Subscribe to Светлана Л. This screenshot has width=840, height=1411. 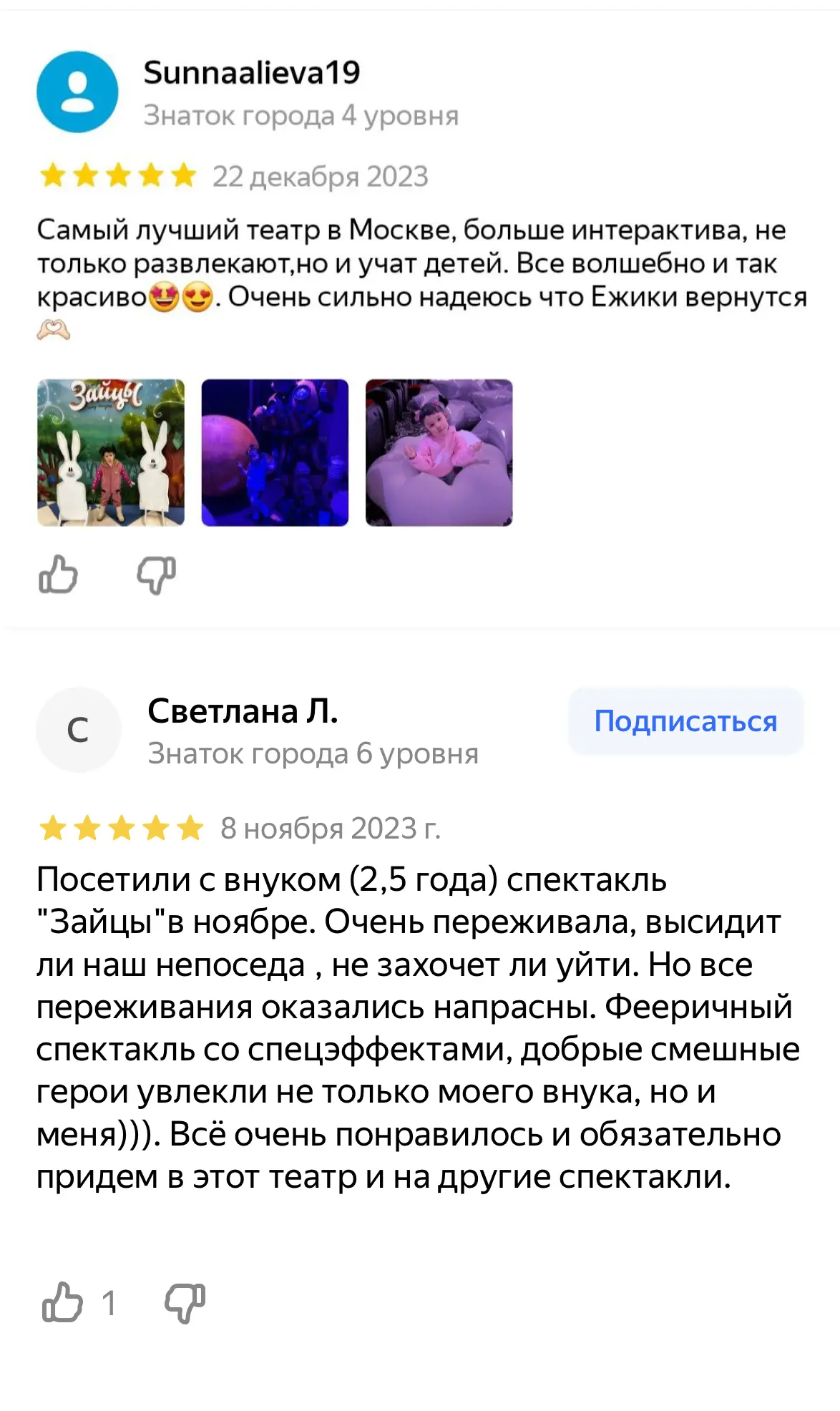point(685,721)
